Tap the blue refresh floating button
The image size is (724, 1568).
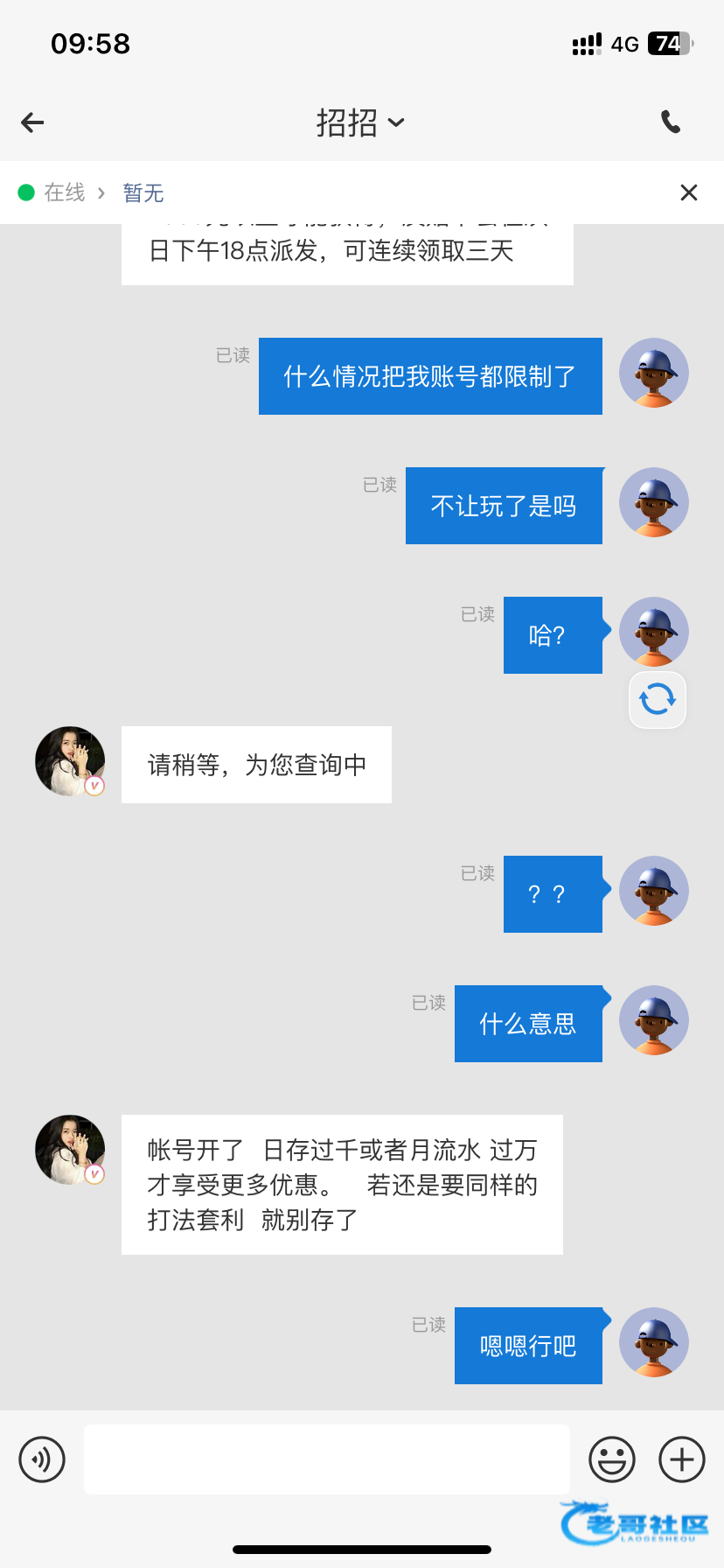click(x=658, y=699)
